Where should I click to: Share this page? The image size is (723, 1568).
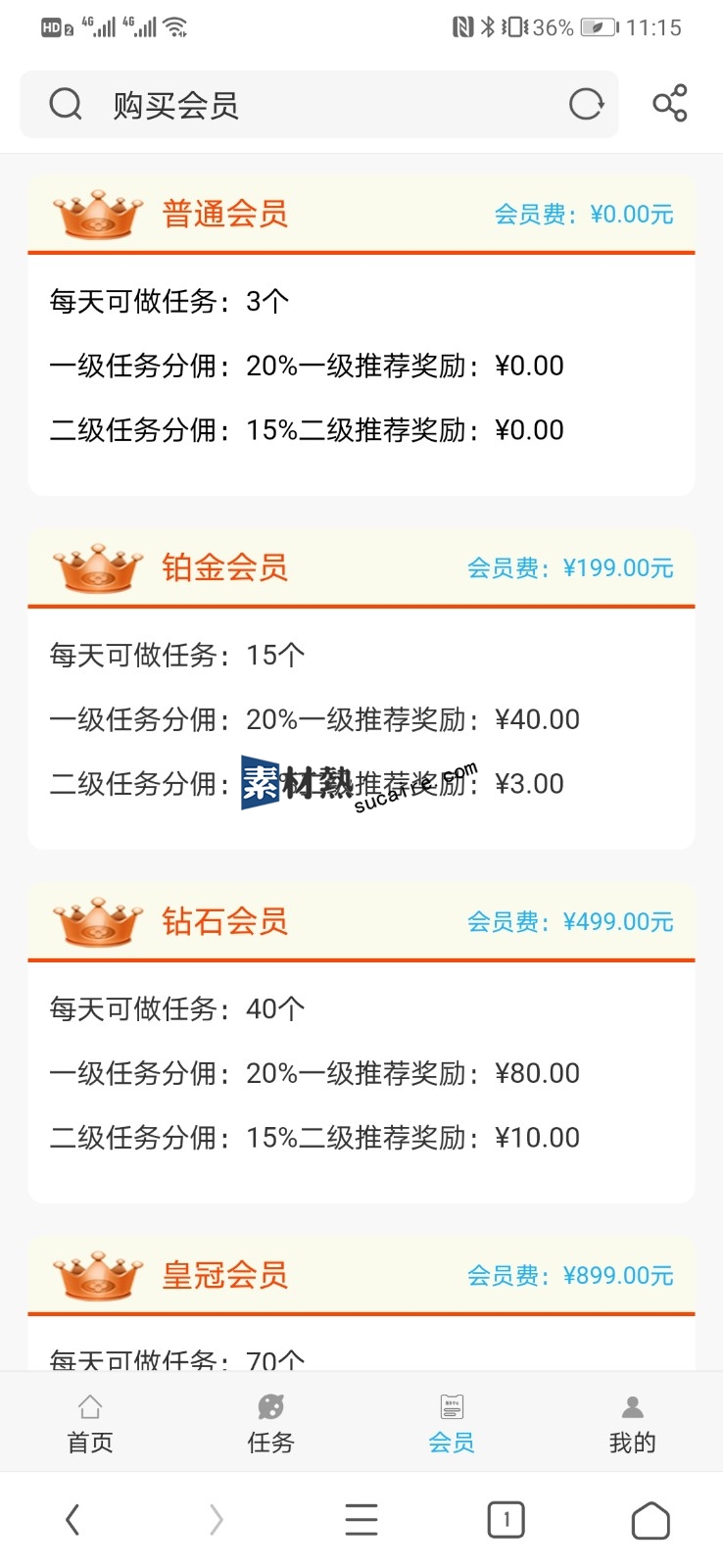670,103
